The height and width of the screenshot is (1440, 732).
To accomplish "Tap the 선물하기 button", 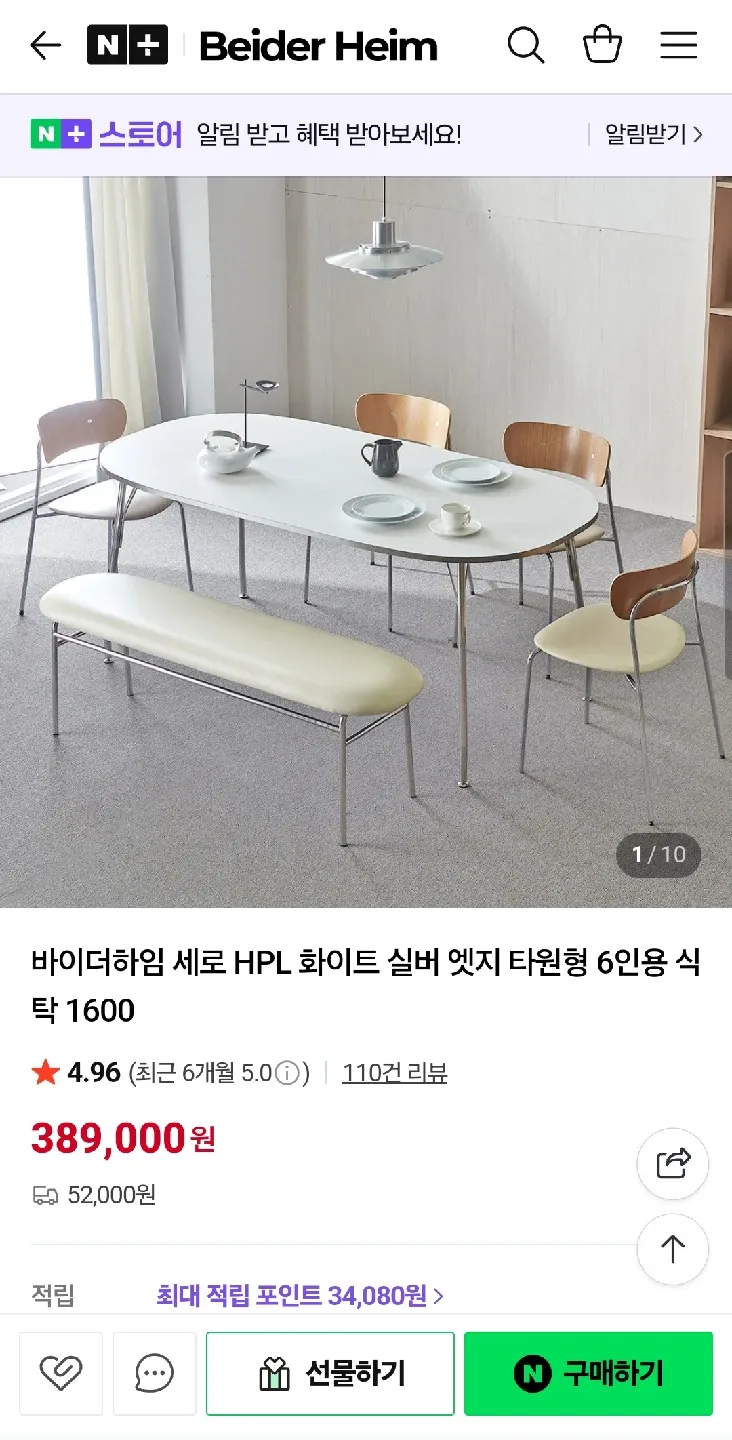I will point(330,1374).
